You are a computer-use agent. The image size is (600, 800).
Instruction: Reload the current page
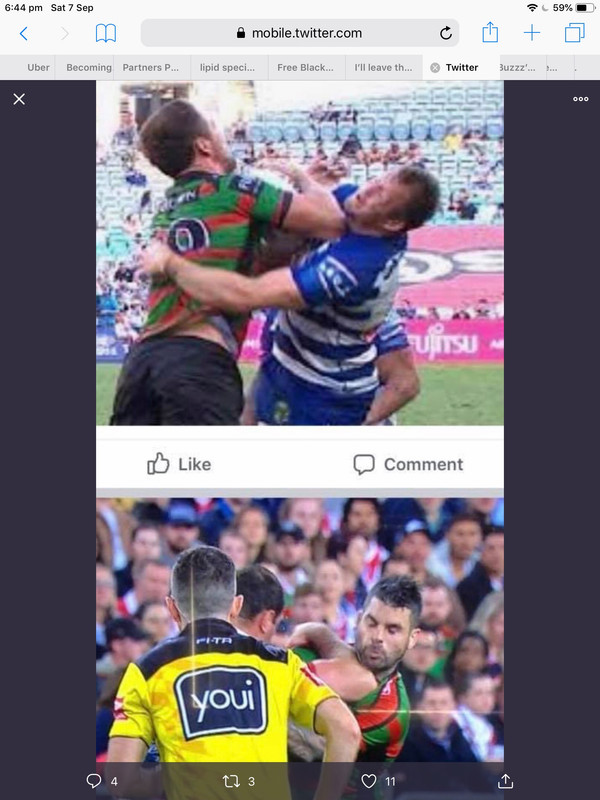[446, 33]
